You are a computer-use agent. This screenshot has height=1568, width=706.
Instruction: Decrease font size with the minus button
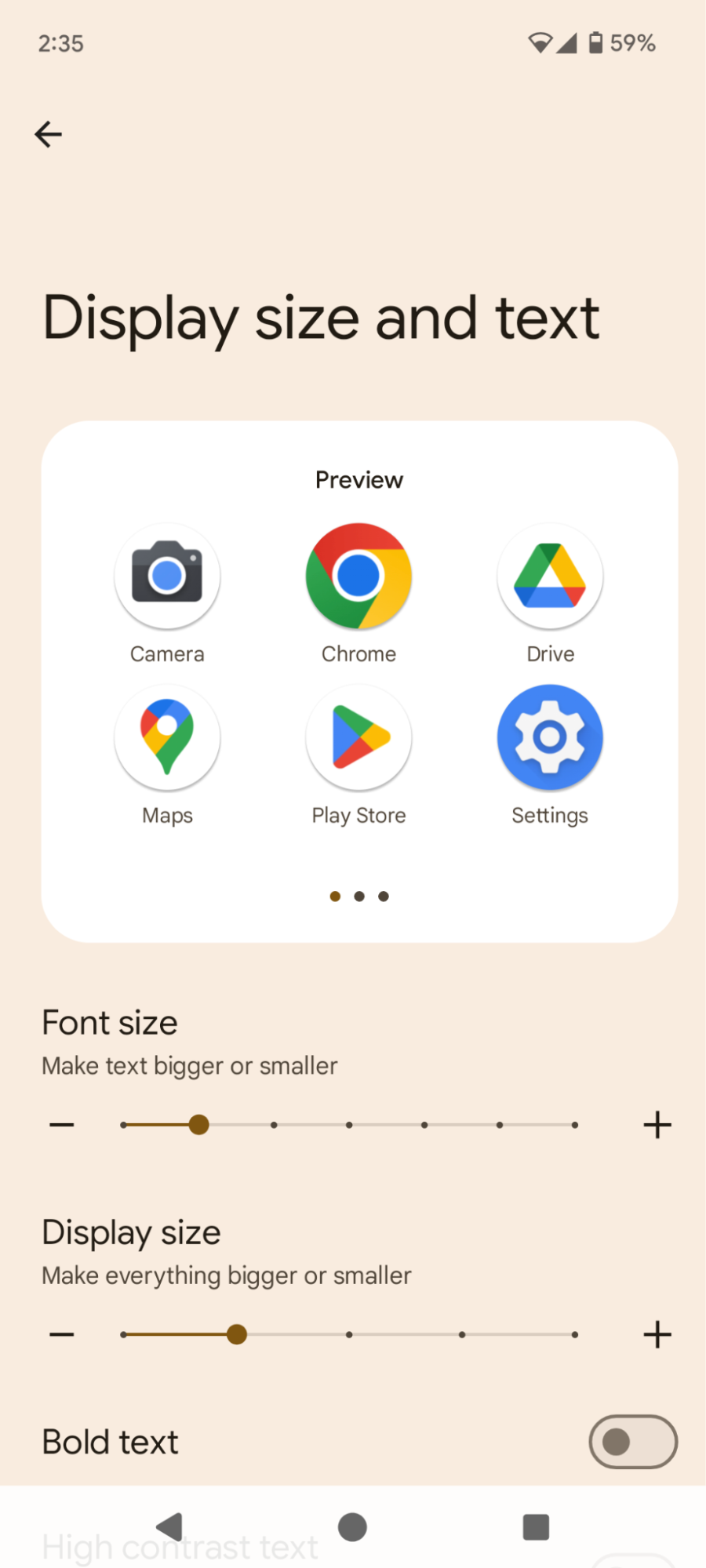(61, 1125)
